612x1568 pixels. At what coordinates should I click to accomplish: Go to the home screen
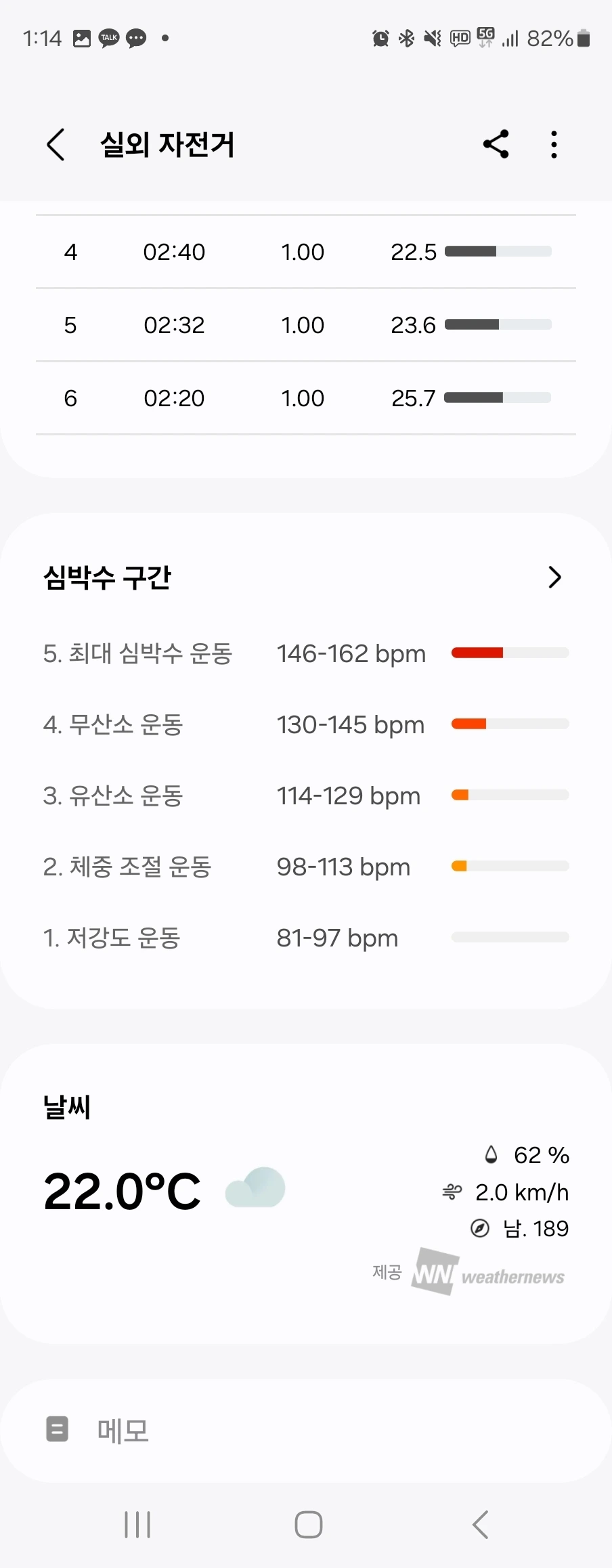308,1525
